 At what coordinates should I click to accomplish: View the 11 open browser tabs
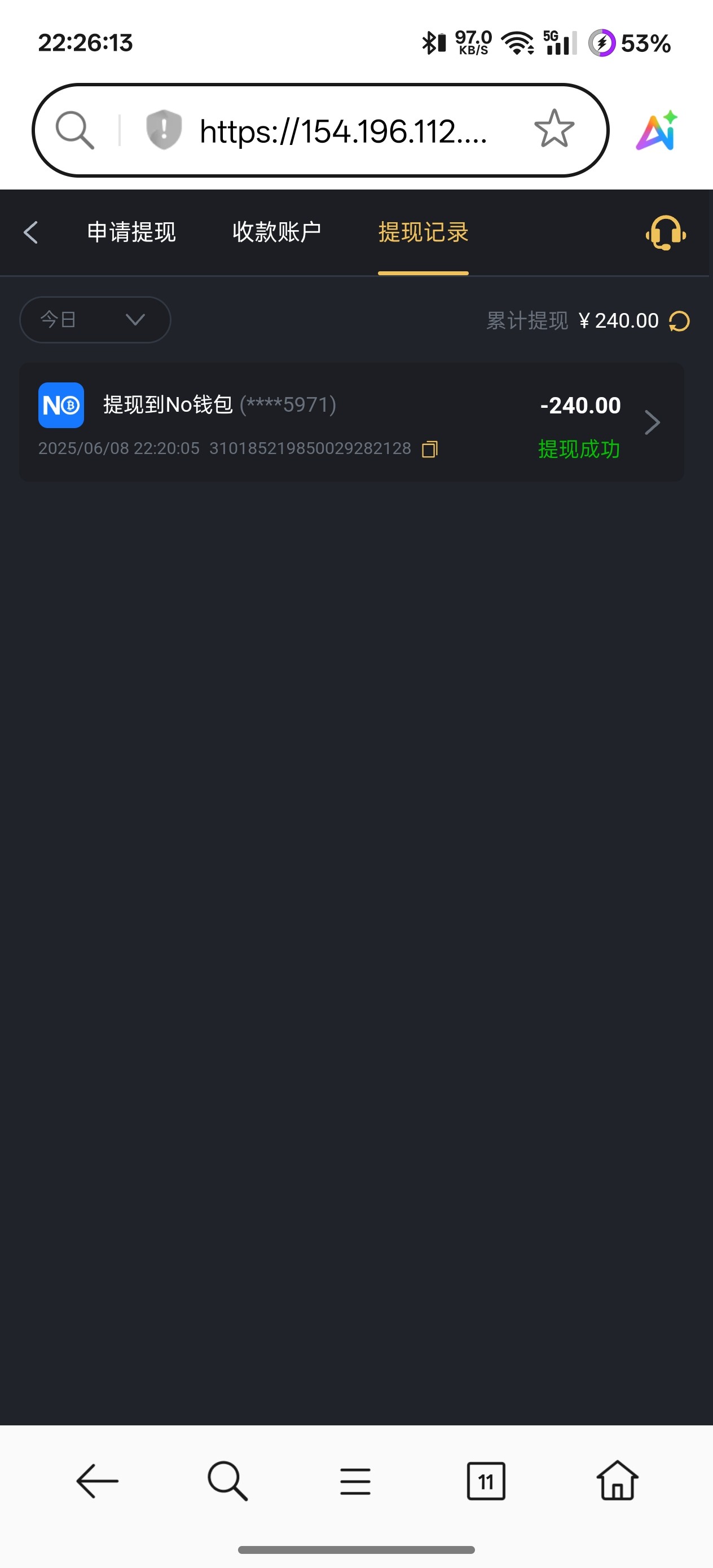pos(485,1481)
